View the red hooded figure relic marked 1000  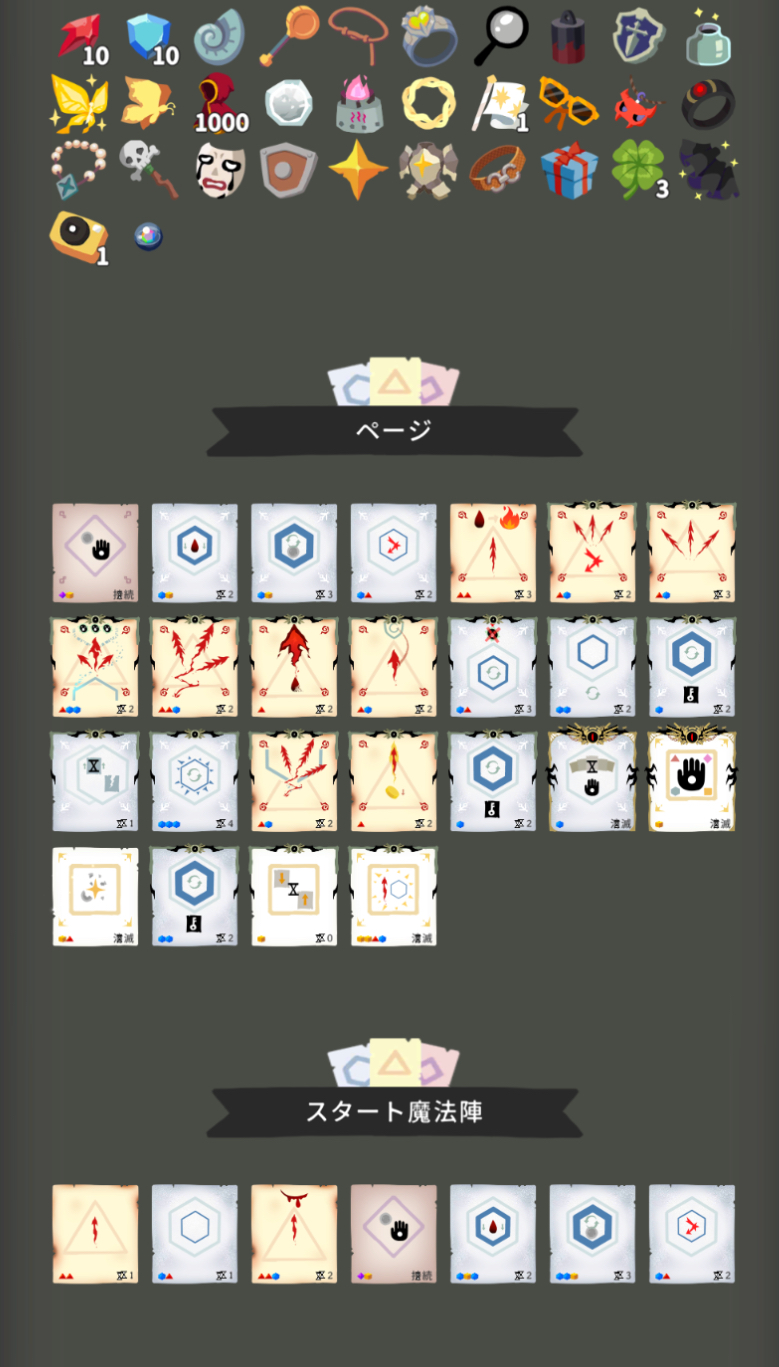point(220,103)
